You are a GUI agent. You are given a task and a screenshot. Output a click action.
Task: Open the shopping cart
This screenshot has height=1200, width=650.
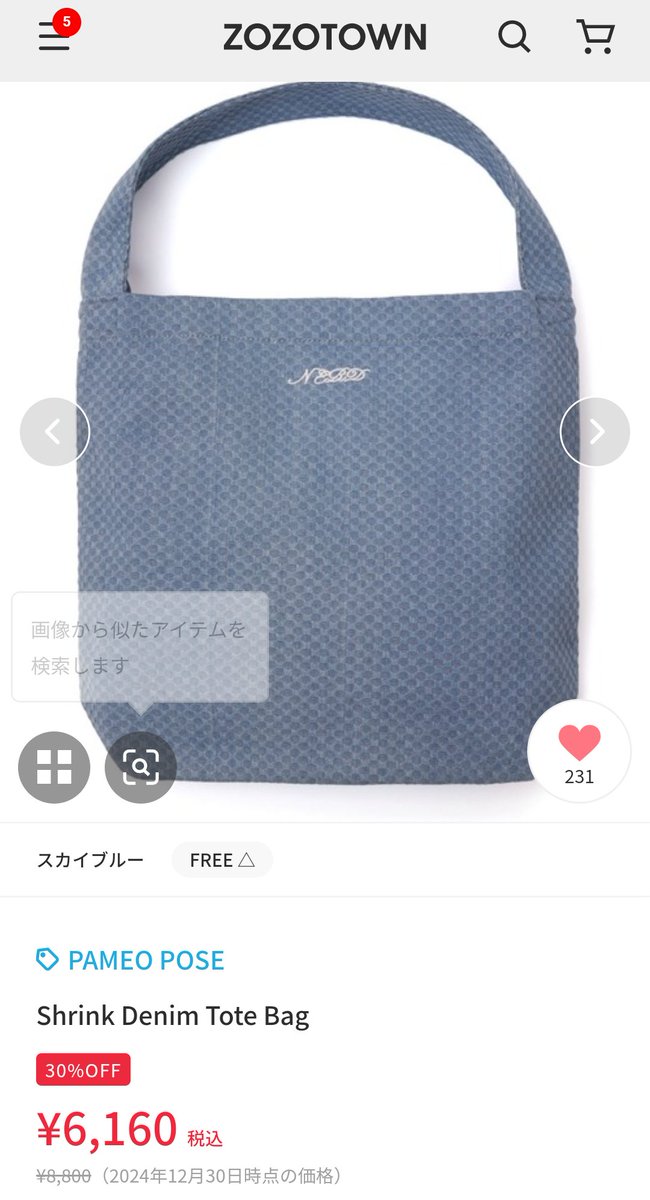coord(595,37)
